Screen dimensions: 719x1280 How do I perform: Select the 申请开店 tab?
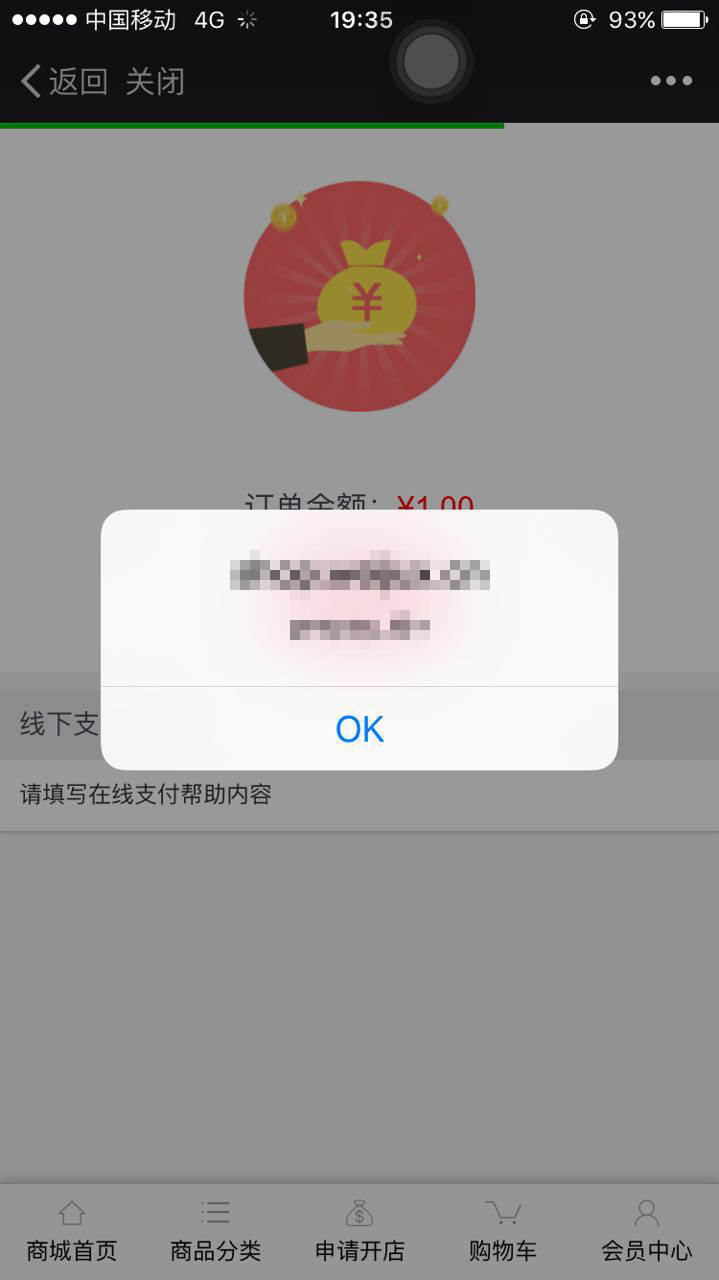359,1232
